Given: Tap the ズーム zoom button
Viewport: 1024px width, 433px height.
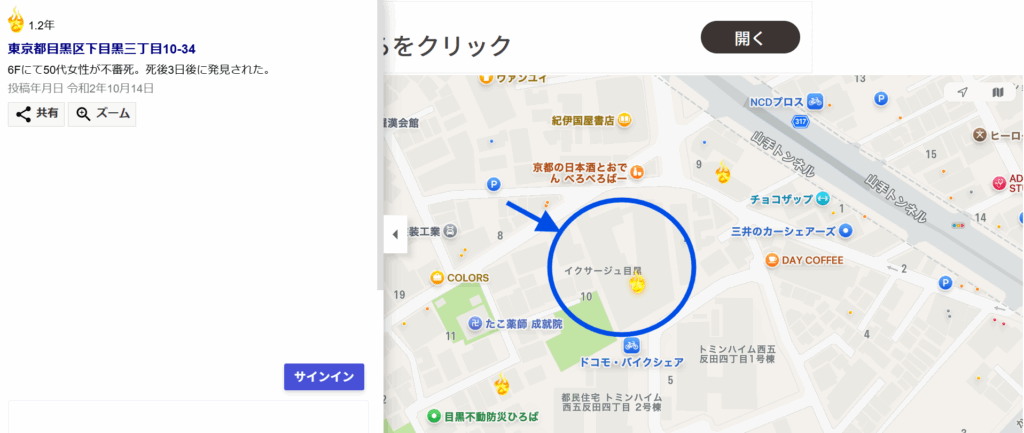Looking at the screenshot, I should click(102, 114).
